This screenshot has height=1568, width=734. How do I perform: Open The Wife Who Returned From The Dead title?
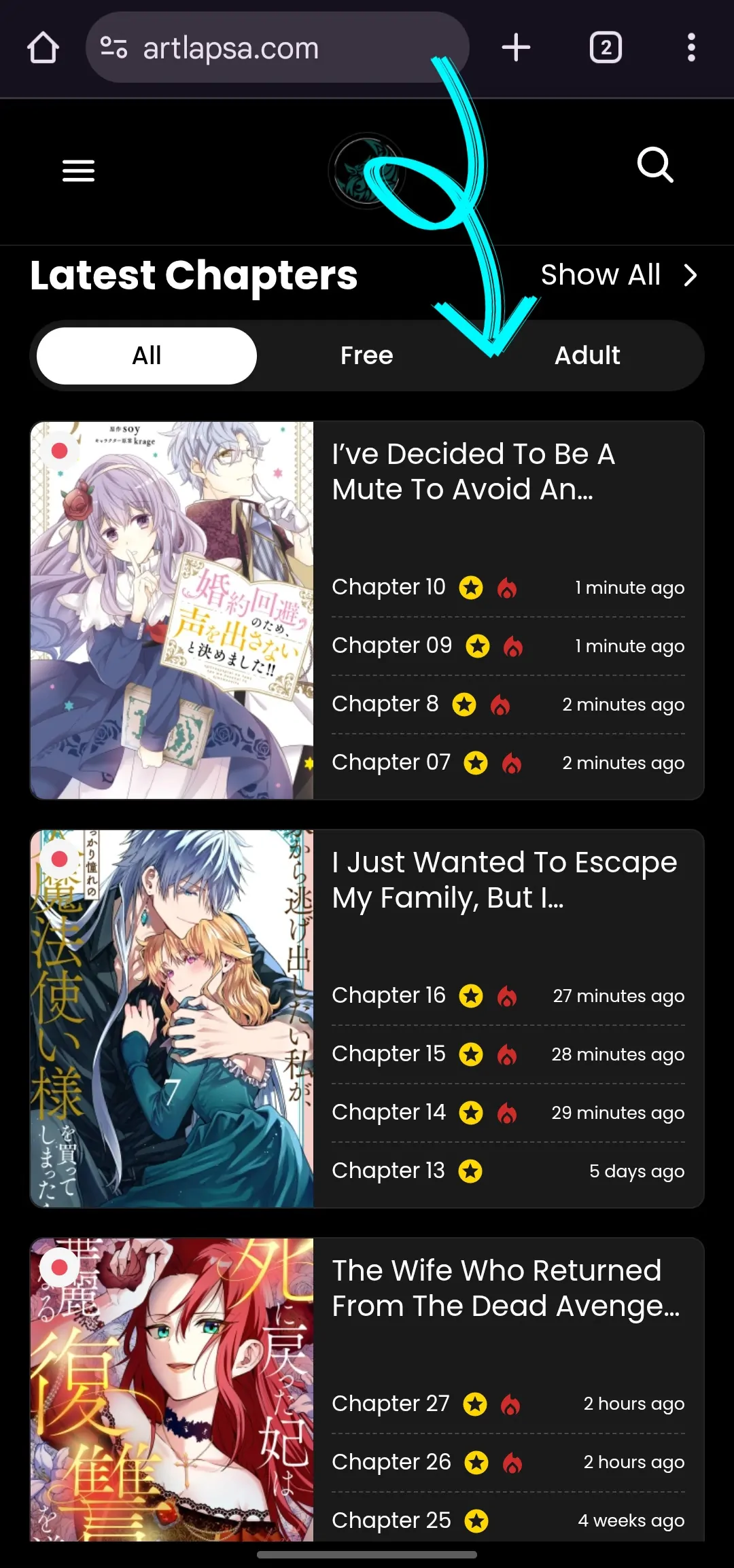click(505, 1288)
